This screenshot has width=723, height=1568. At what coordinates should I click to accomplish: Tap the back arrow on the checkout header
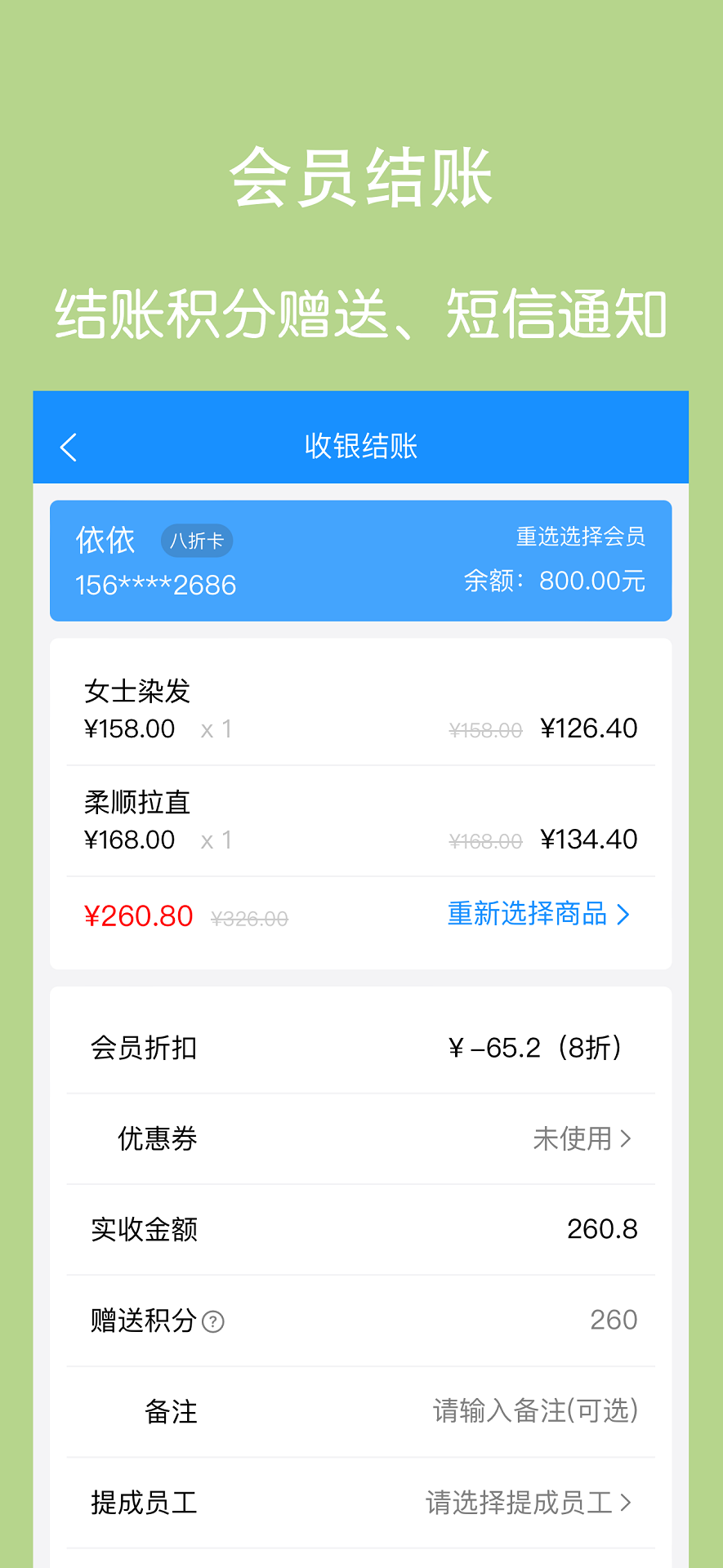(x=68, y=447)
